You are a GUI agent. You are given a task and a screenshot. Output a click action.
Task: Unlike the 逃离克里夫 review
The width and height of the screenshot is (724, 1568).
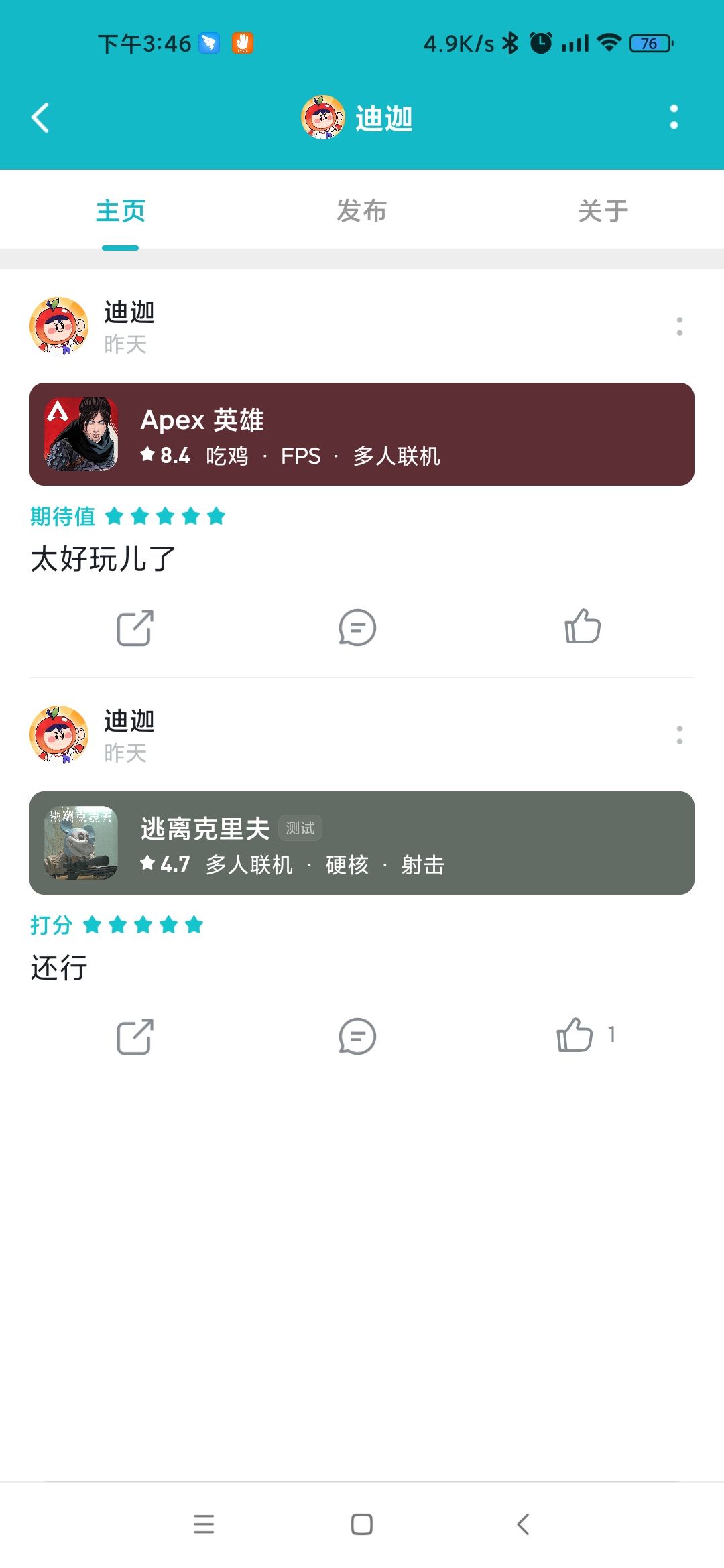[x=575, y=1037]
